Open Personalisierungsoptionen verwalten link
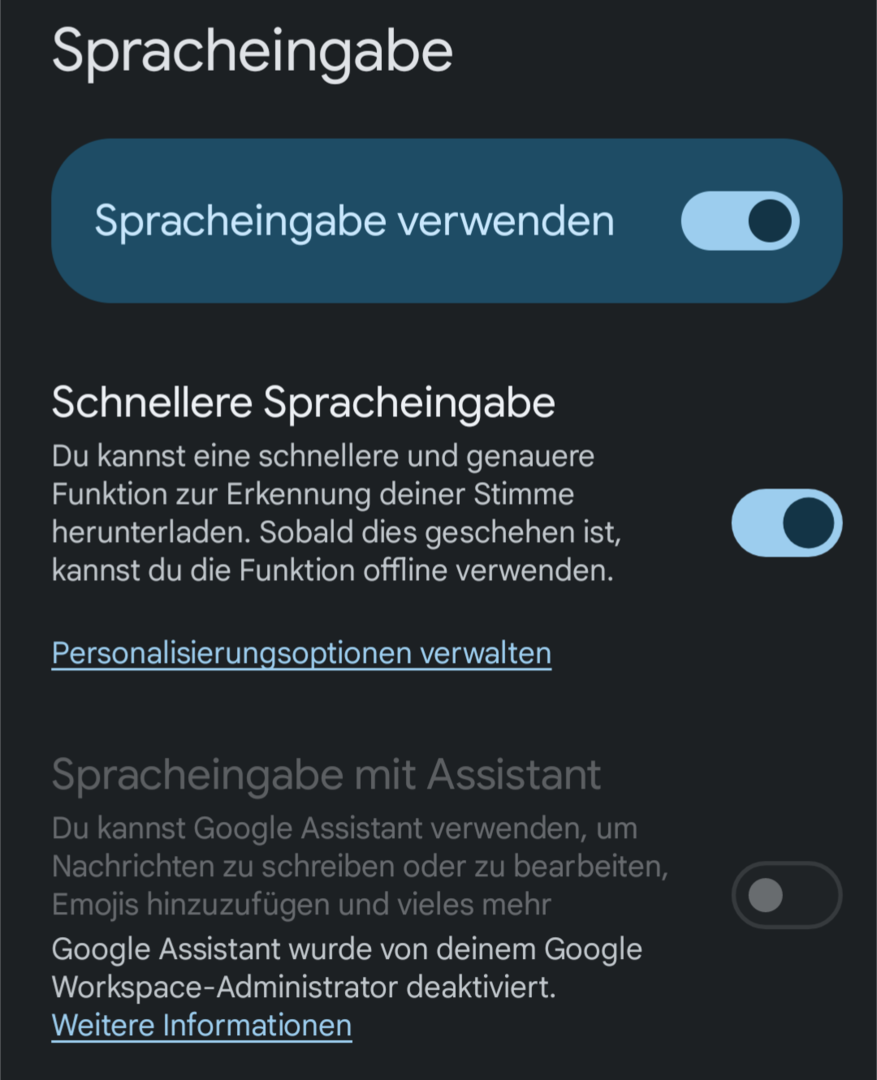The width and height of the screenshot is (877, 1080). point(301,653)
